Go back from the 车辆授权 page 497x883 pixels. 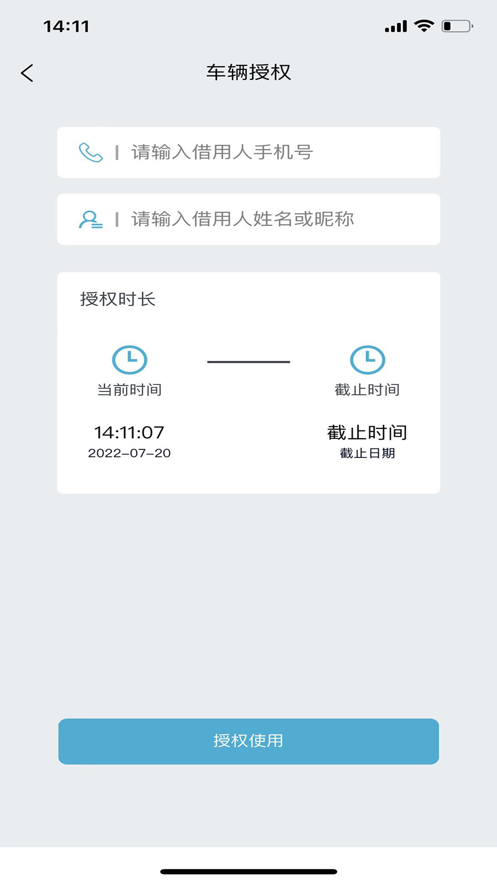[27, 73]
